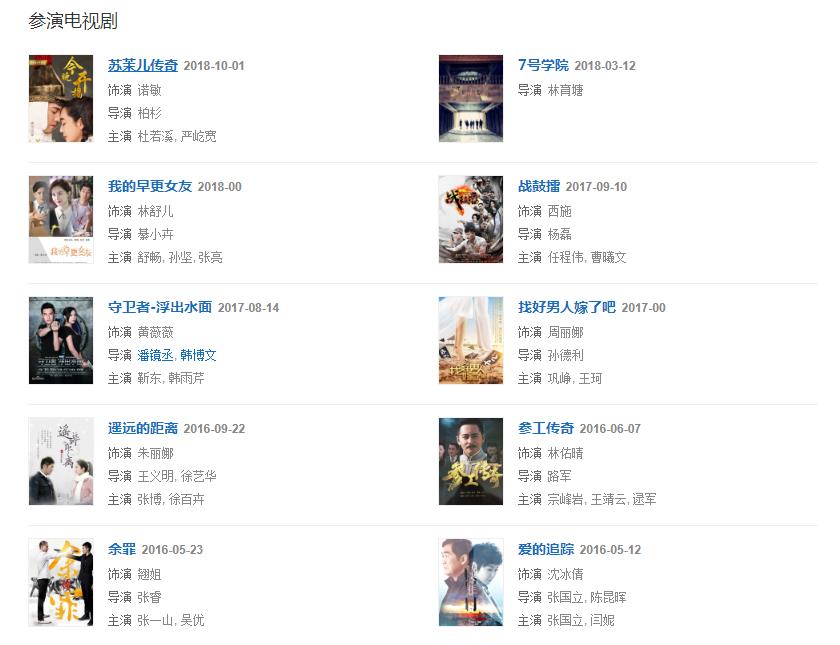Tap the poster of 爱的追踪
The width and height of the screenshot is (840, 645).
[470, 582]
